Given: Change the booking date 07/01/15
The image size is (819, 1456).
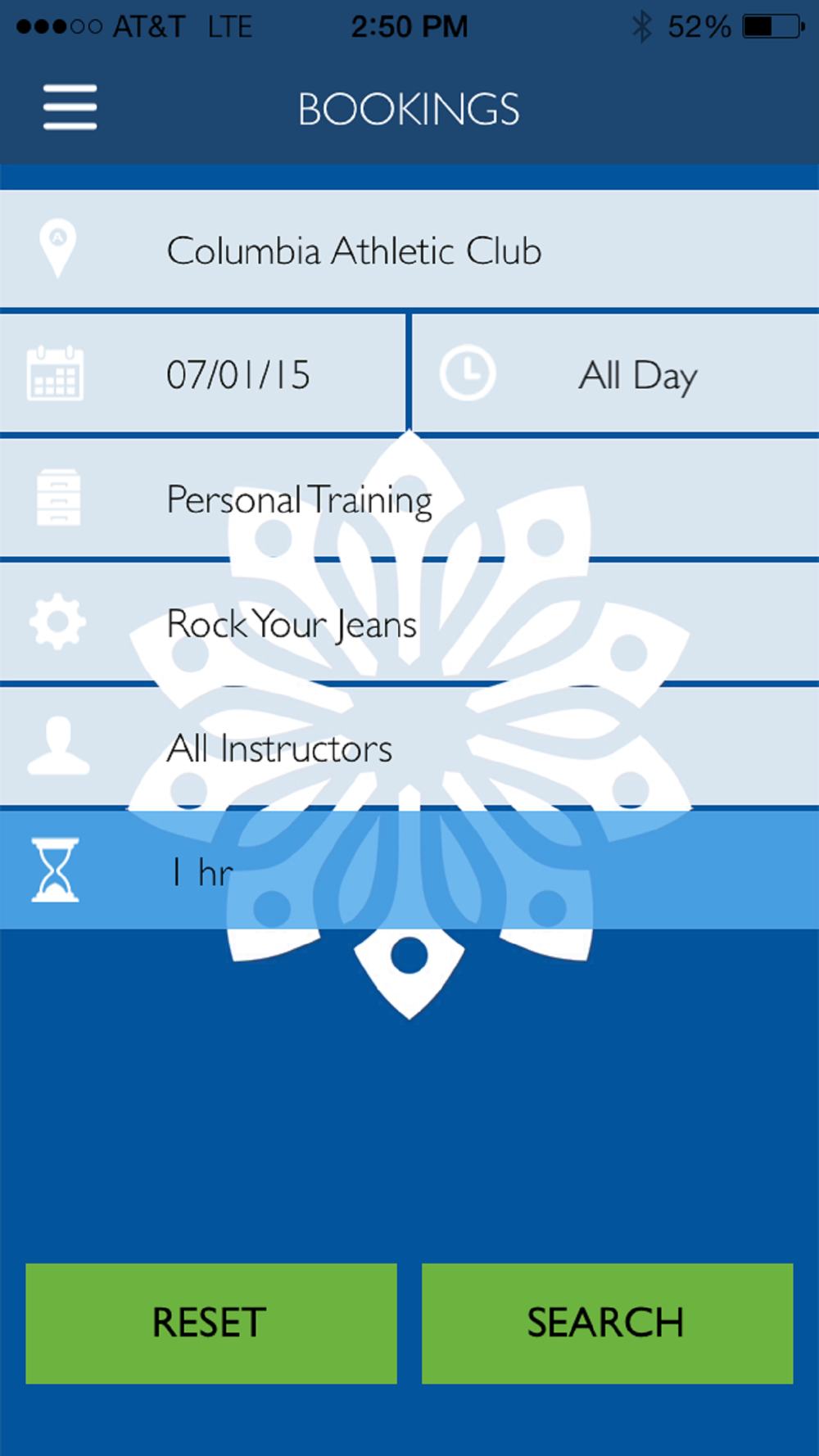Looking at the screenshot, I should [x=238, y=375].
